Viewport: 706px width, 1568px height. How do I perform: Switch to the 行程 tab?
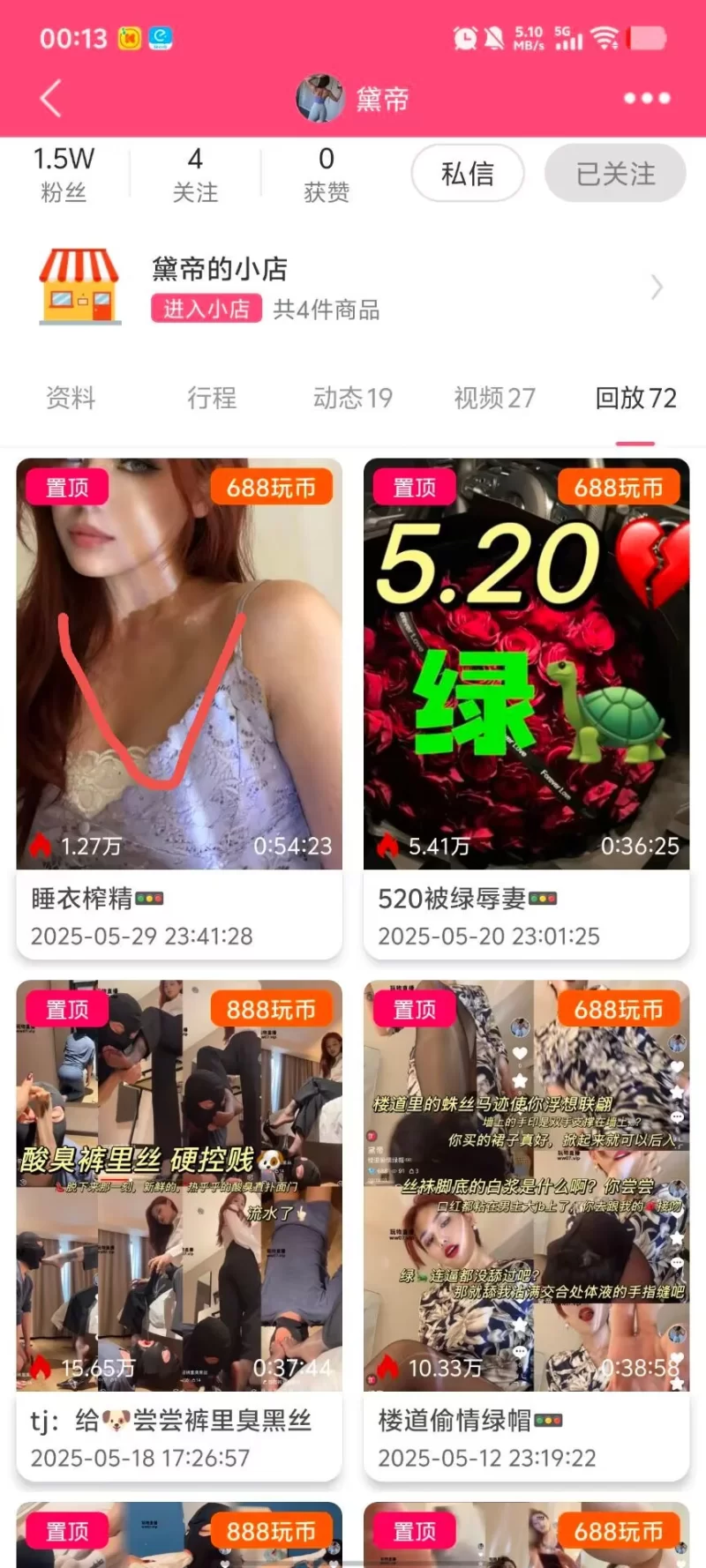(x=212, y=398)
